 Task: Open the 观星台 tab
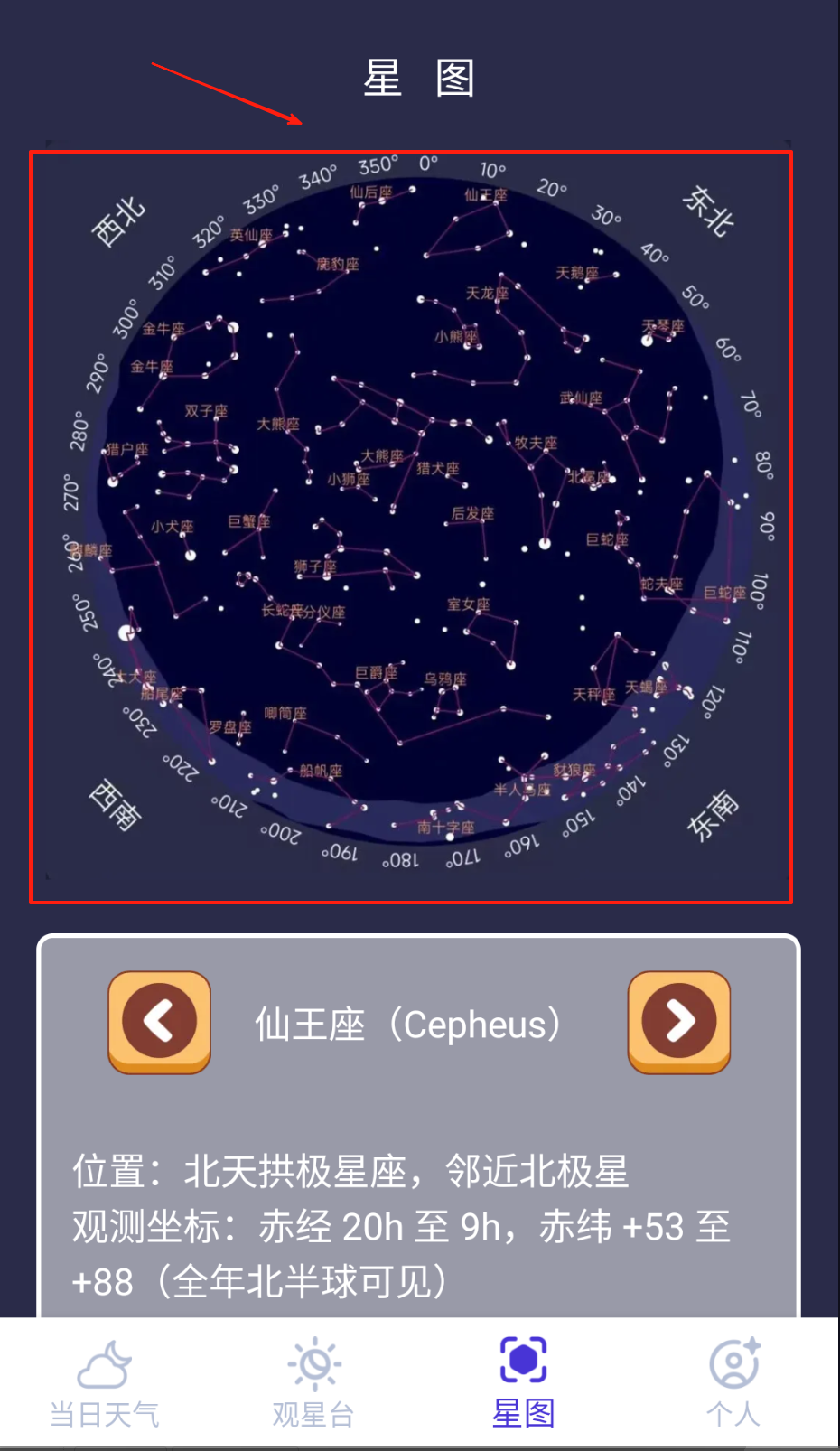coord(313,1383)
